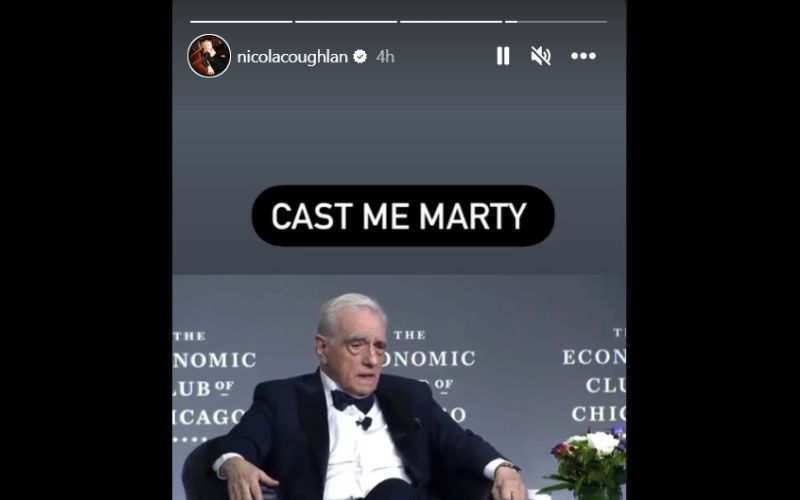Open the three-dot story options menu

click(x=583, y=56)
